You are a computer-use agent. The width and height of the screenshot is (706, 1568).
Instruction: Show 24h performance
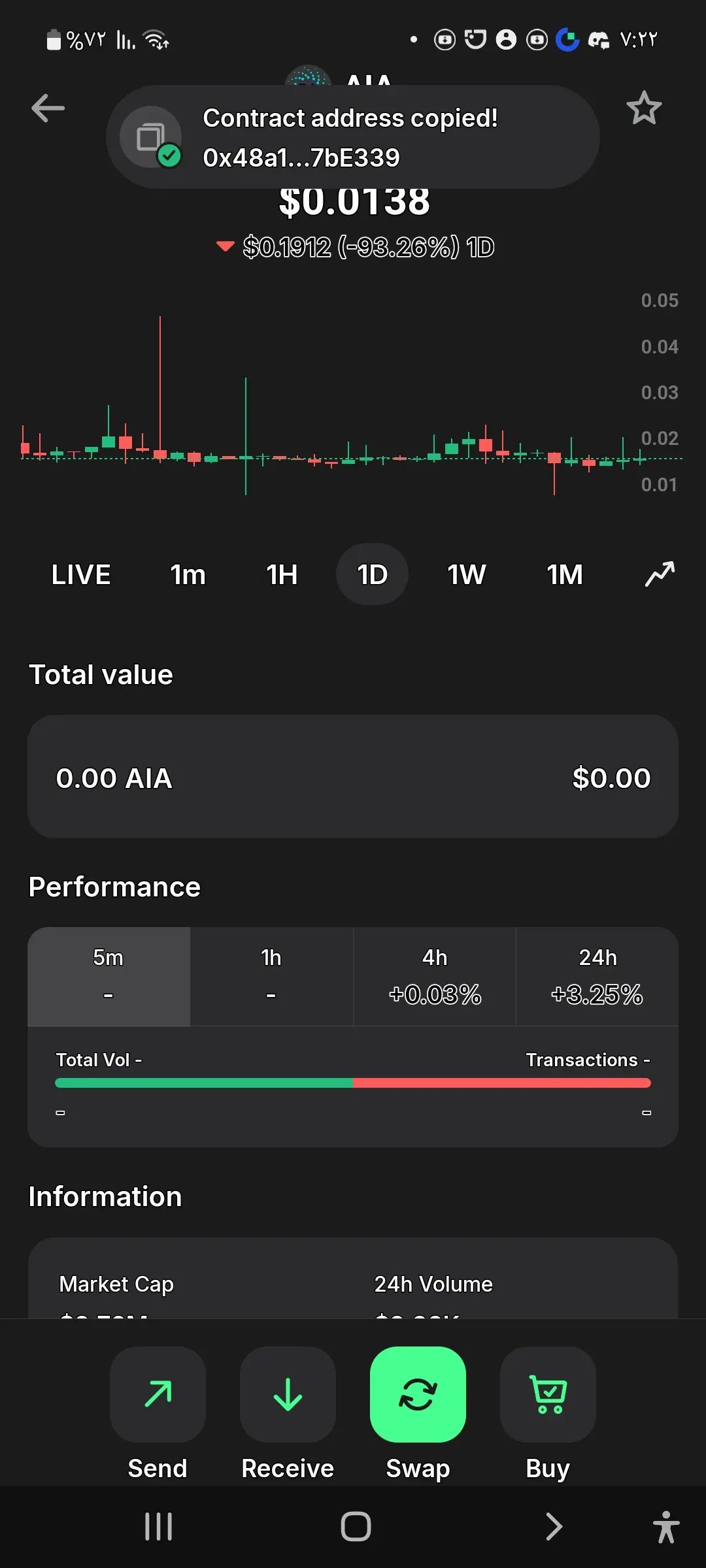pos(597,976)
